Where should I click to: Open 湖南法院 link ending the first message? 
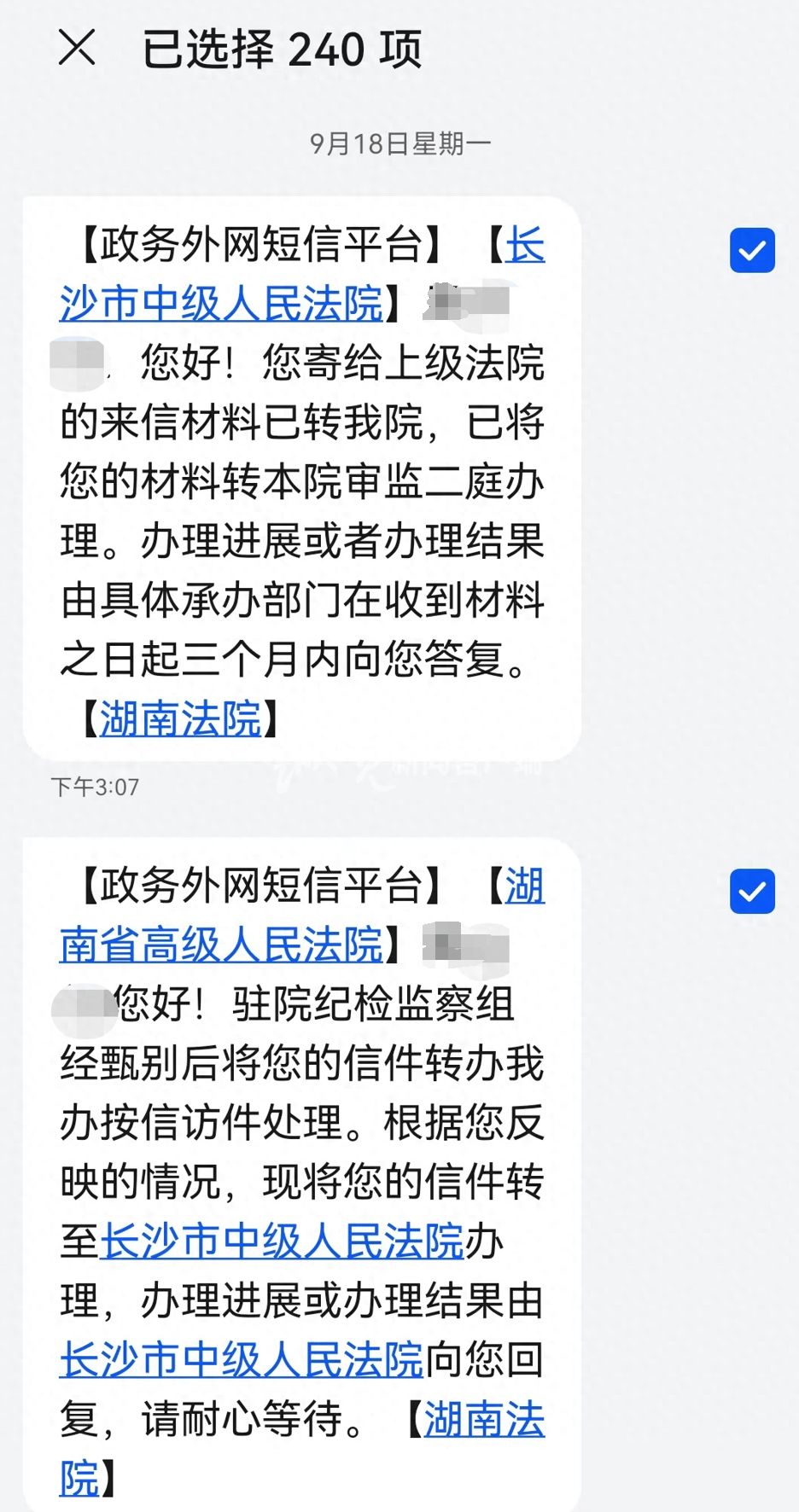[181, 718]
